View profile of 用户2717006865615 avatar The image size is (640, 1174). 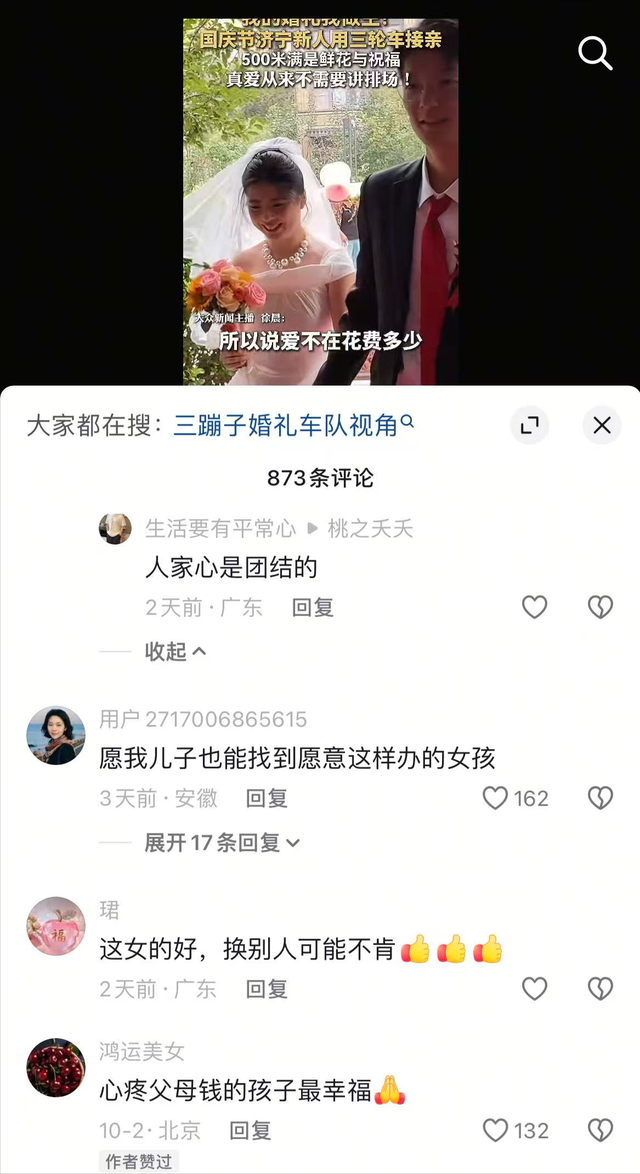[x=56, y=735]
